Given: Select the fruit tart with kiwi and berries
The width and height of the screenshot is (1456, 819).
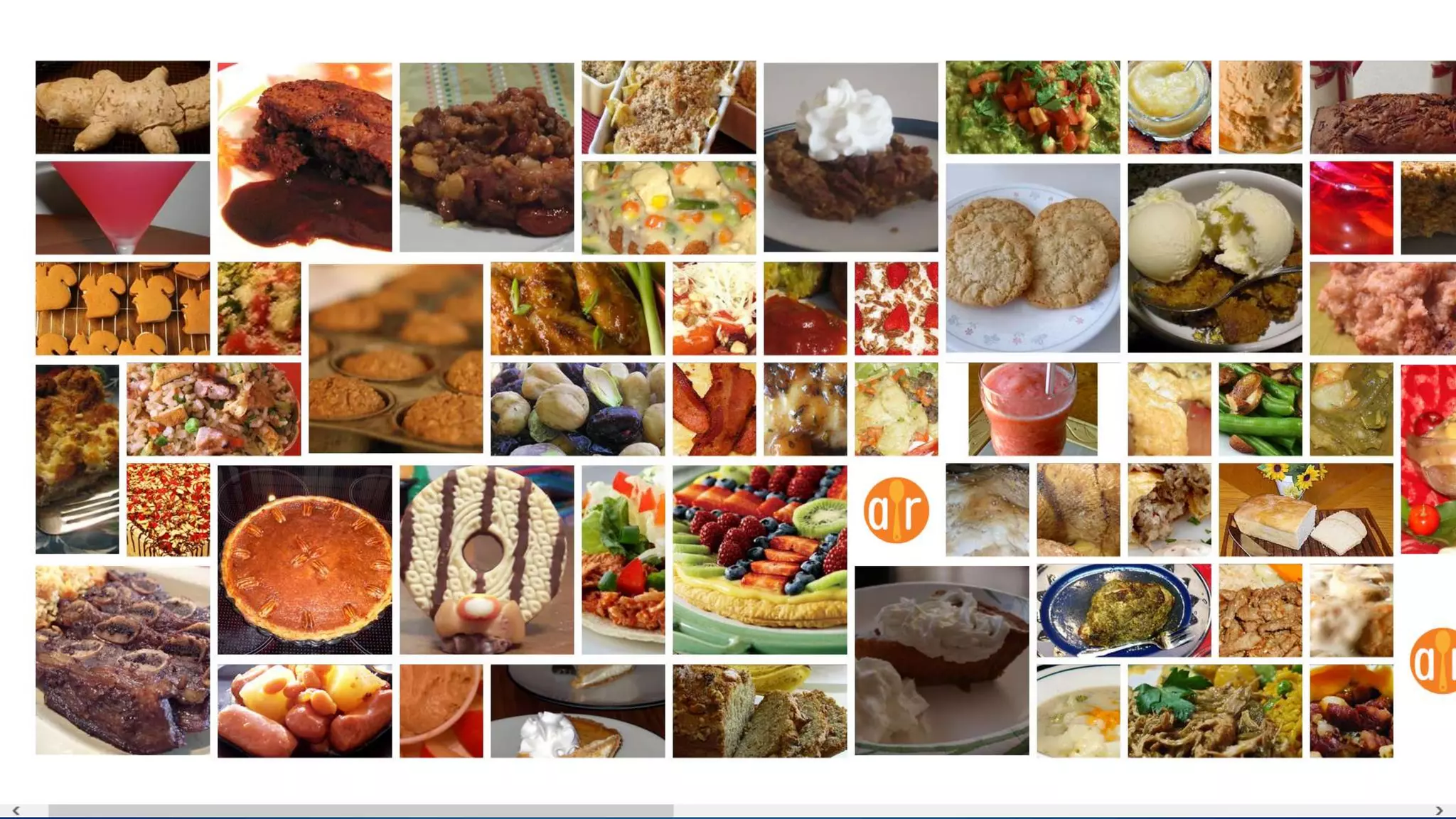Looking at the screenshot, I should pos(759,560).
